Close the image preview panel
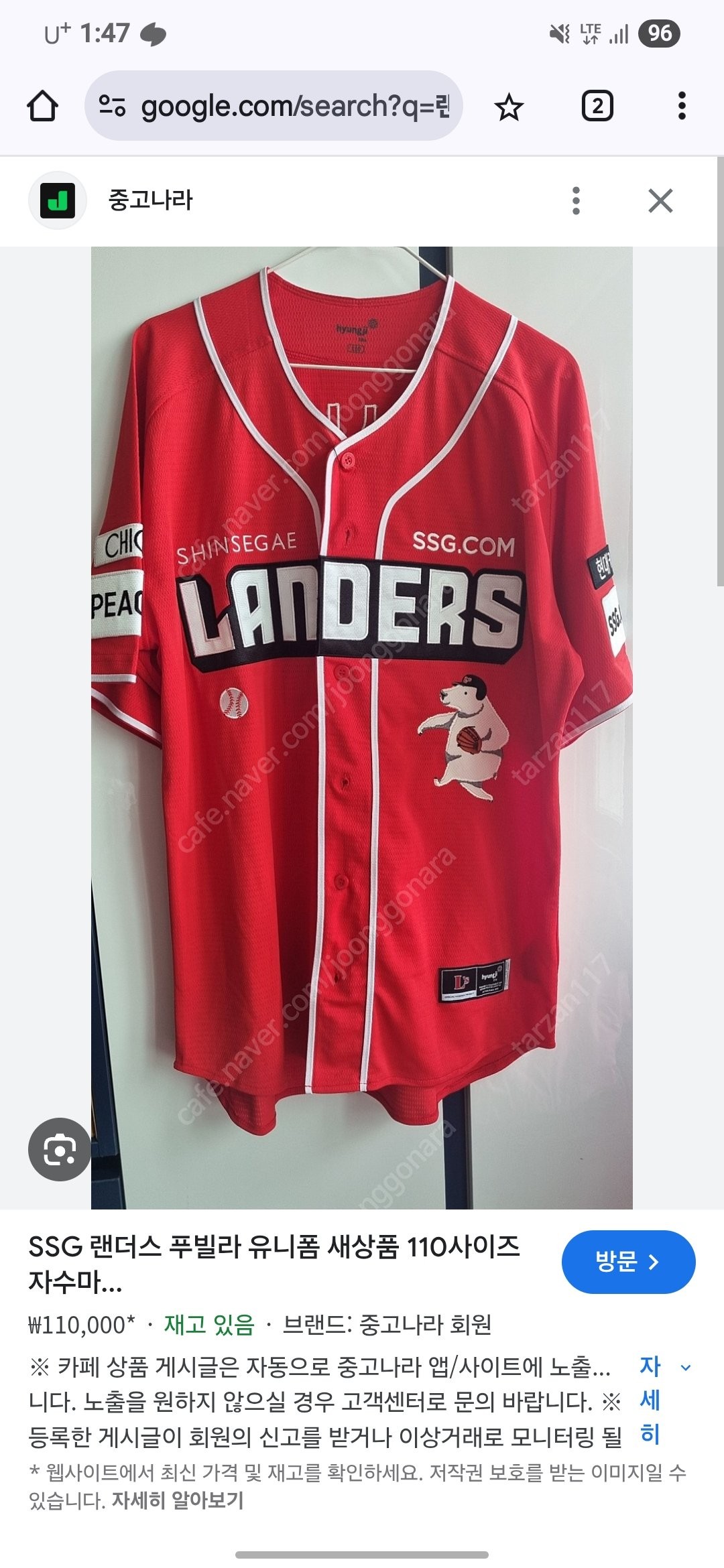Image resolution: width=724 pixels, height=1568 pixels. pos(660,200)
